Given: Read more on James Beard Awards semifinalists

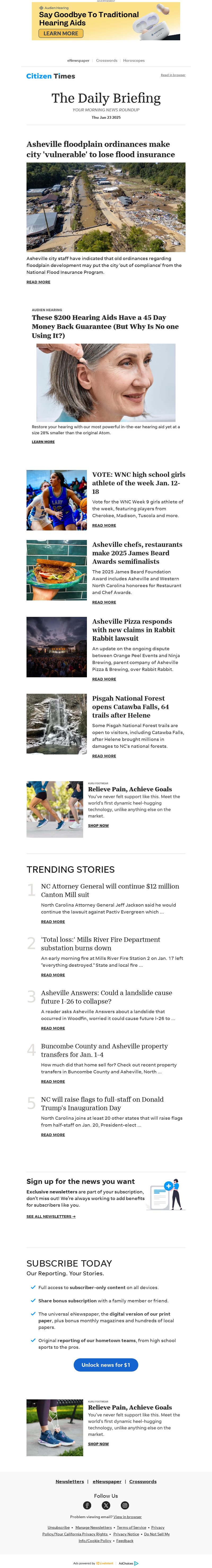Looking at the screenshot, I should [104, 602].
